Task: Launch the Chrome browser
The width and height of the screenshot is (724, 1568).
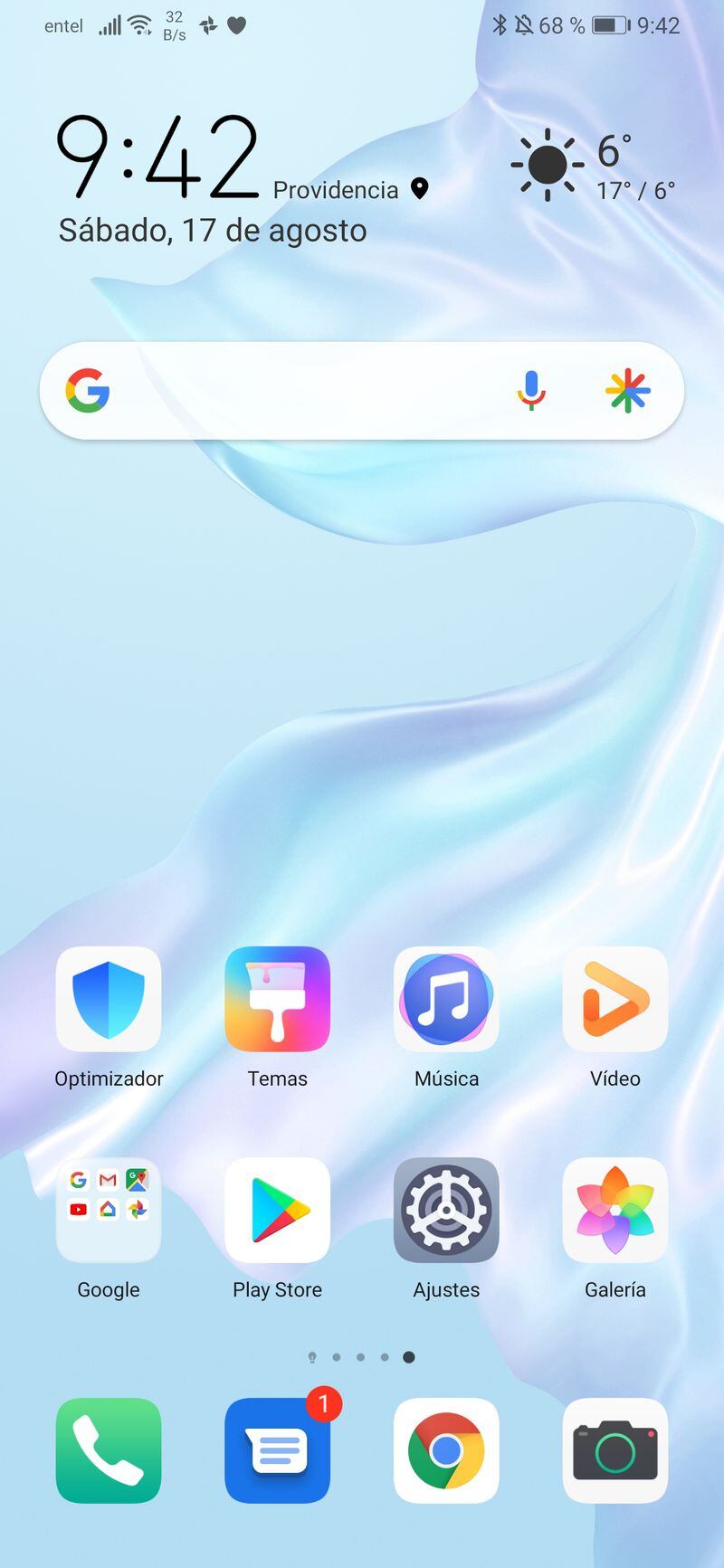Action: pos(446,1450)
